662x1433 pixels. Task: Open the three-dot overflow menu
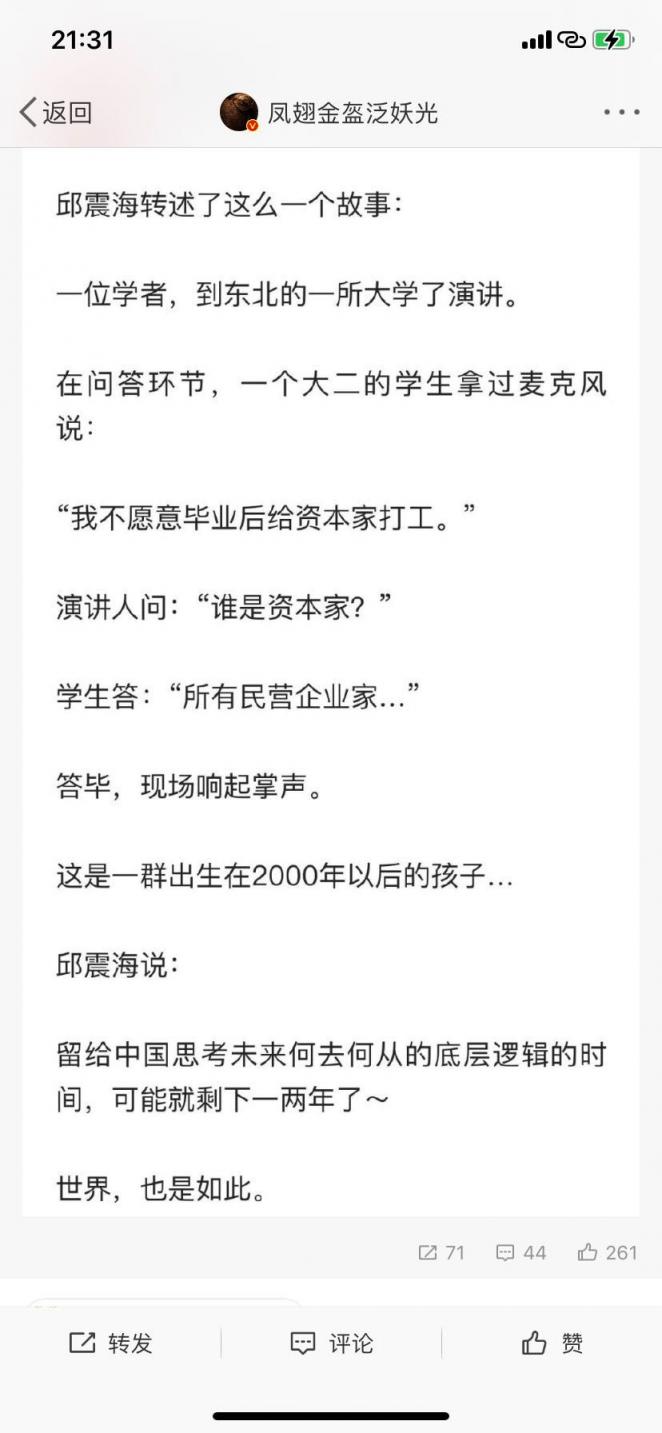click(621, 112)
